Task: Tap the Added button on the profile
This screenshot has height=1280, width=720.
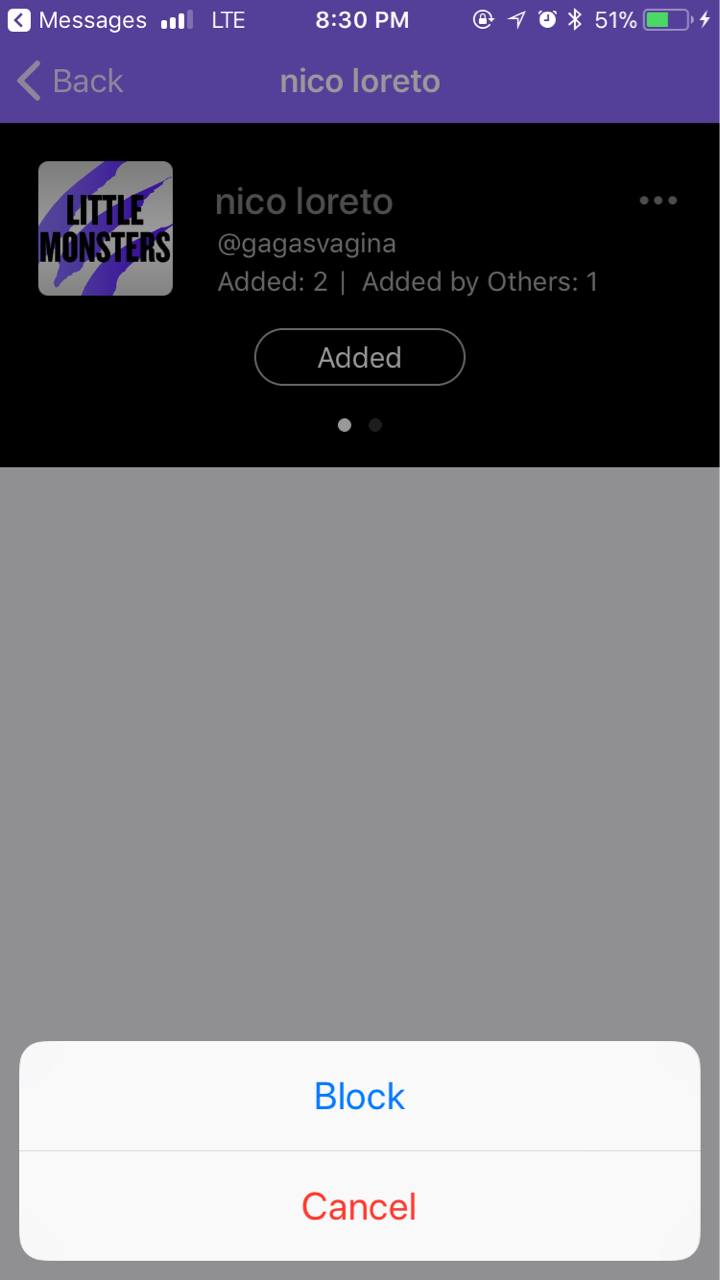Action: pos(359,357)
